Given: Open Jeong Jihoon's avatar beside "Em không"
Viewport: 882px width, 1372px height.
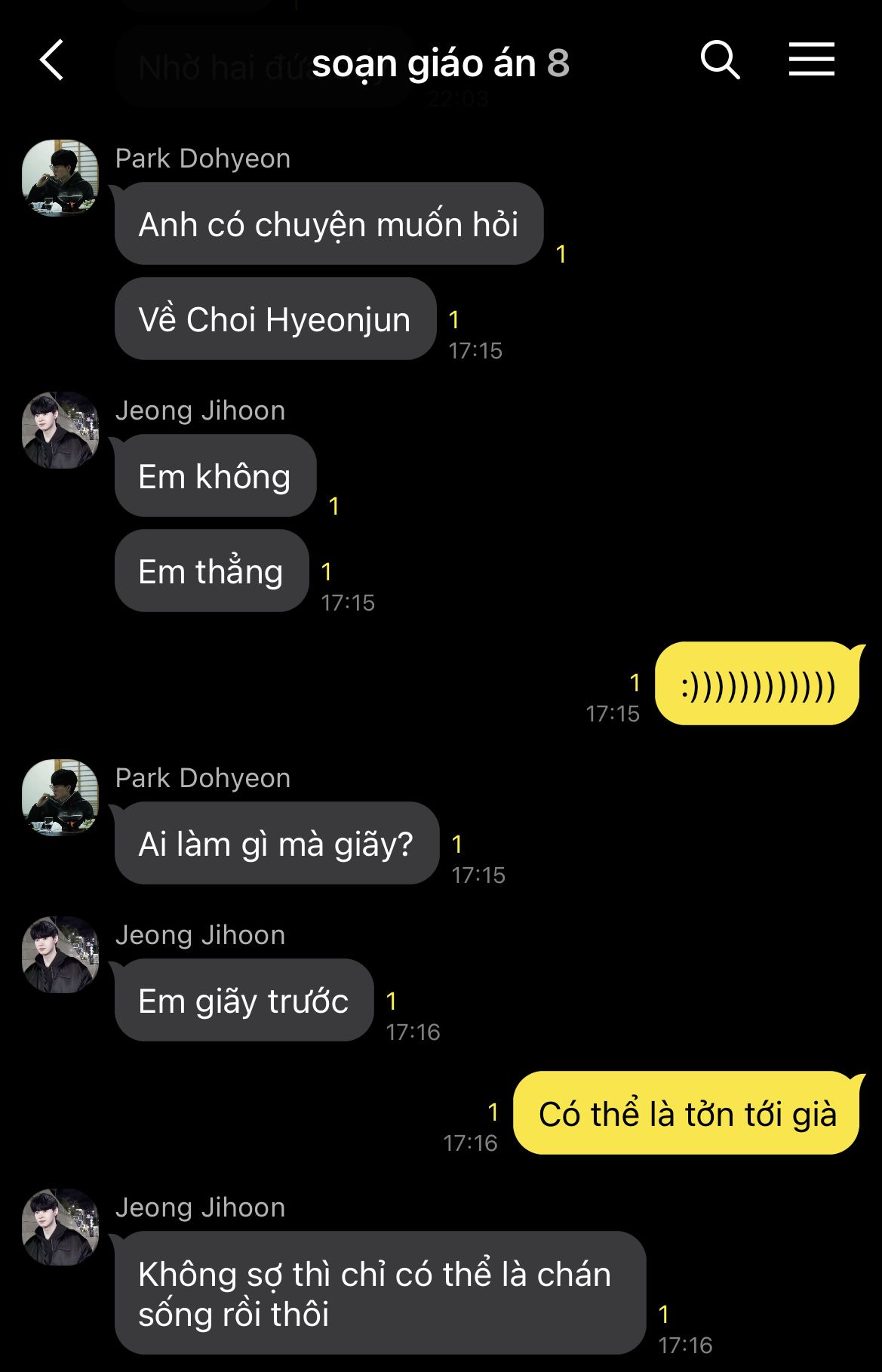Looking at the screenshot, I should [x=60, y=429].
